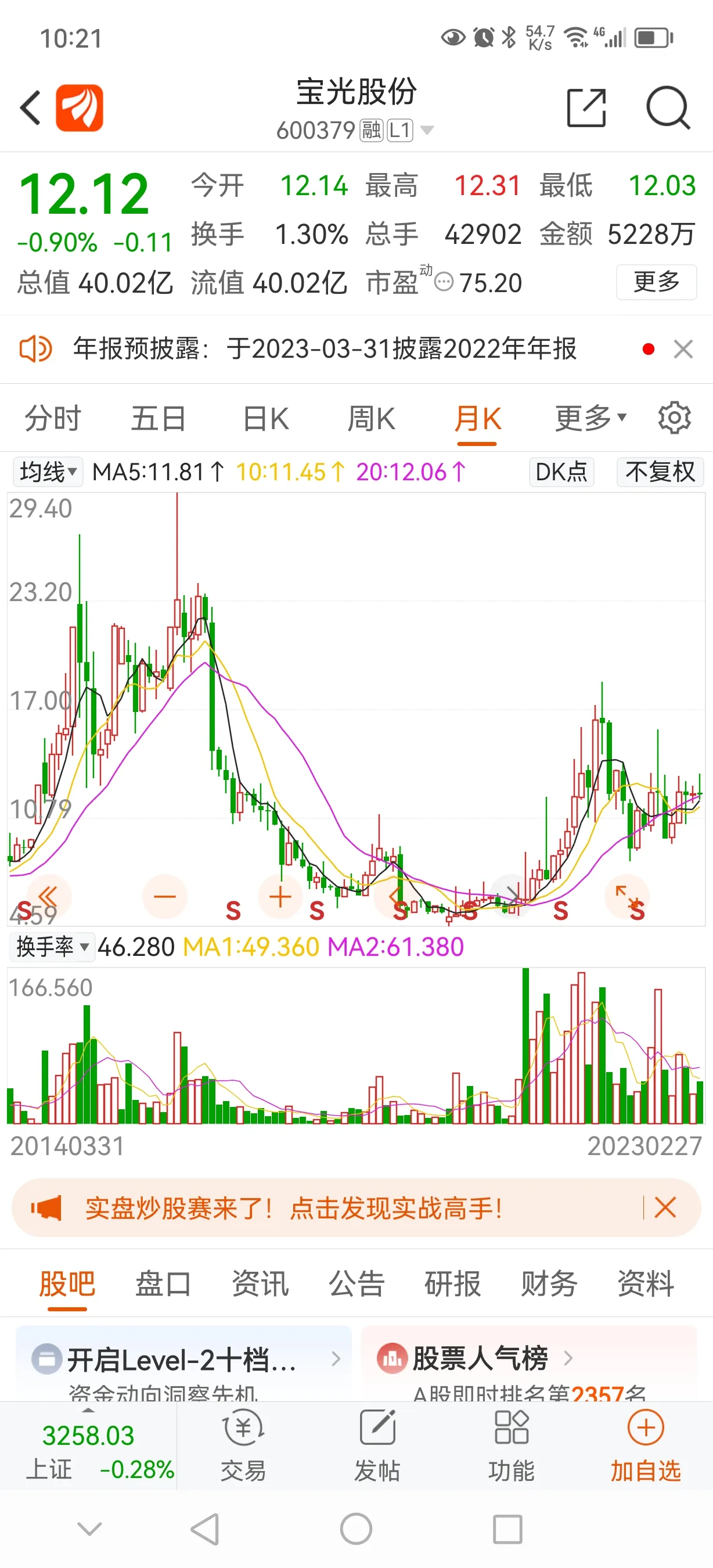
Task: Share the 宝光股份 stock page
Action: click(586, 108)
